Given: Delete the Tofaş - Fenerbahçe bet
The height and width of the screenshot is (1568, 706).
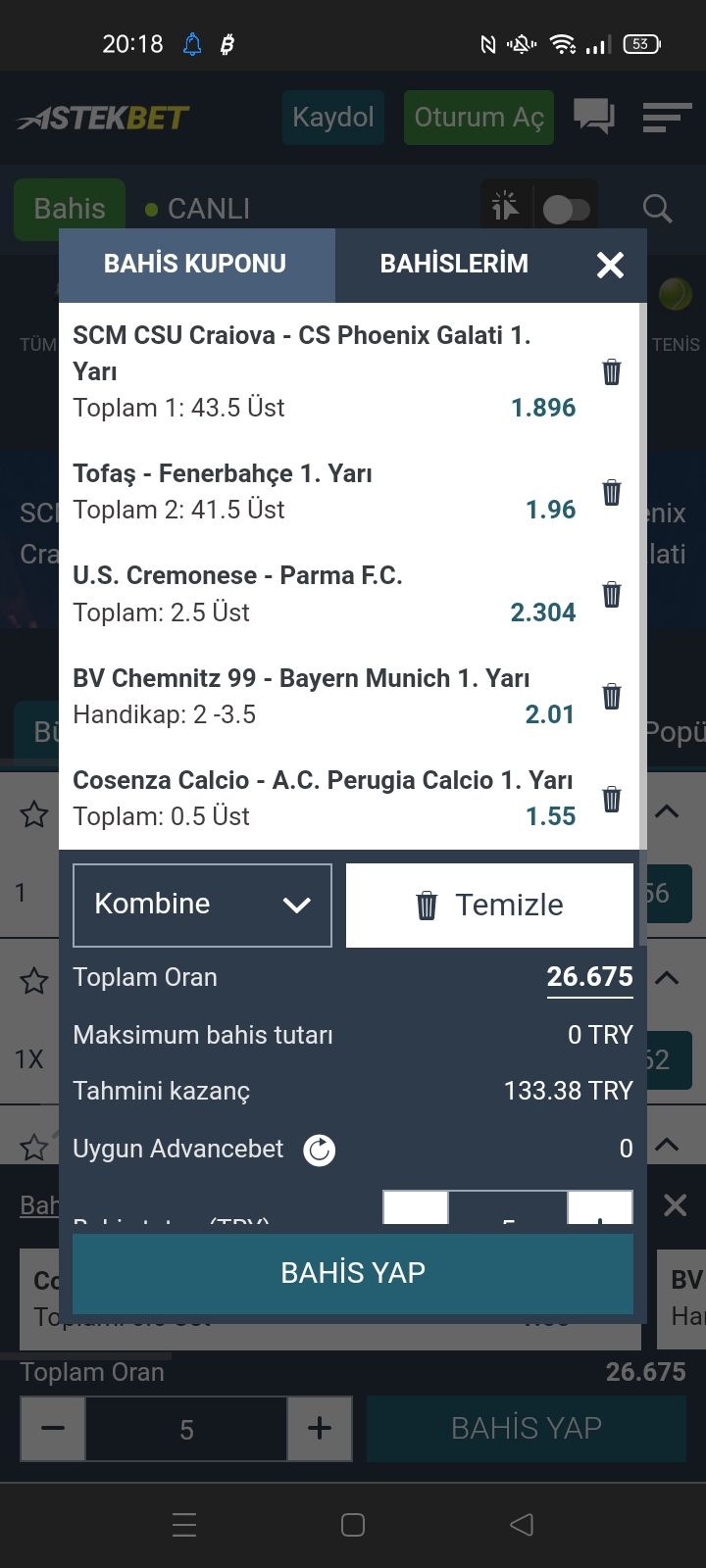Looking at the screenshot, I should click(611, 492).
